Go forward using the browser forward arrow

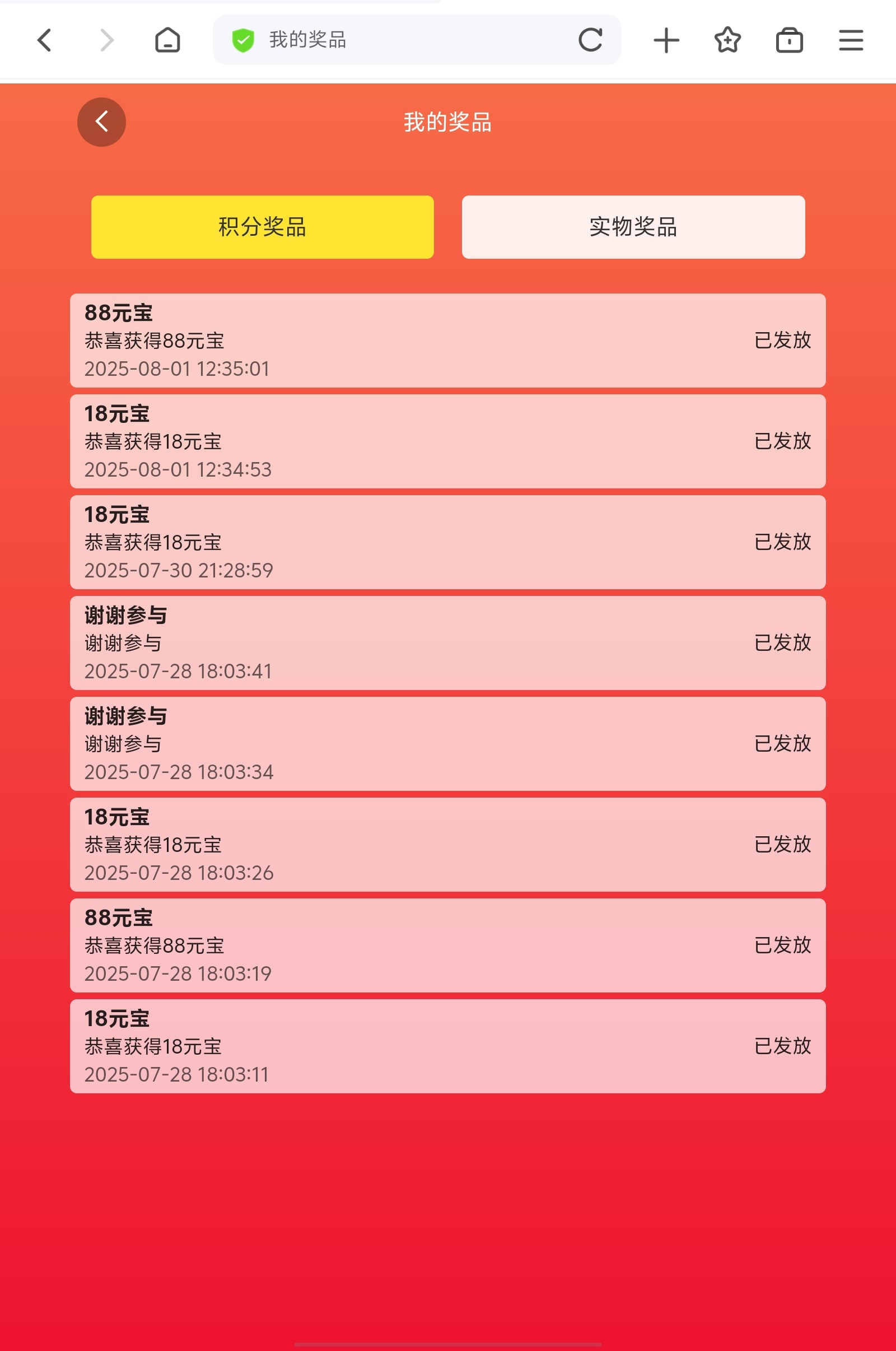click(106, 40)
